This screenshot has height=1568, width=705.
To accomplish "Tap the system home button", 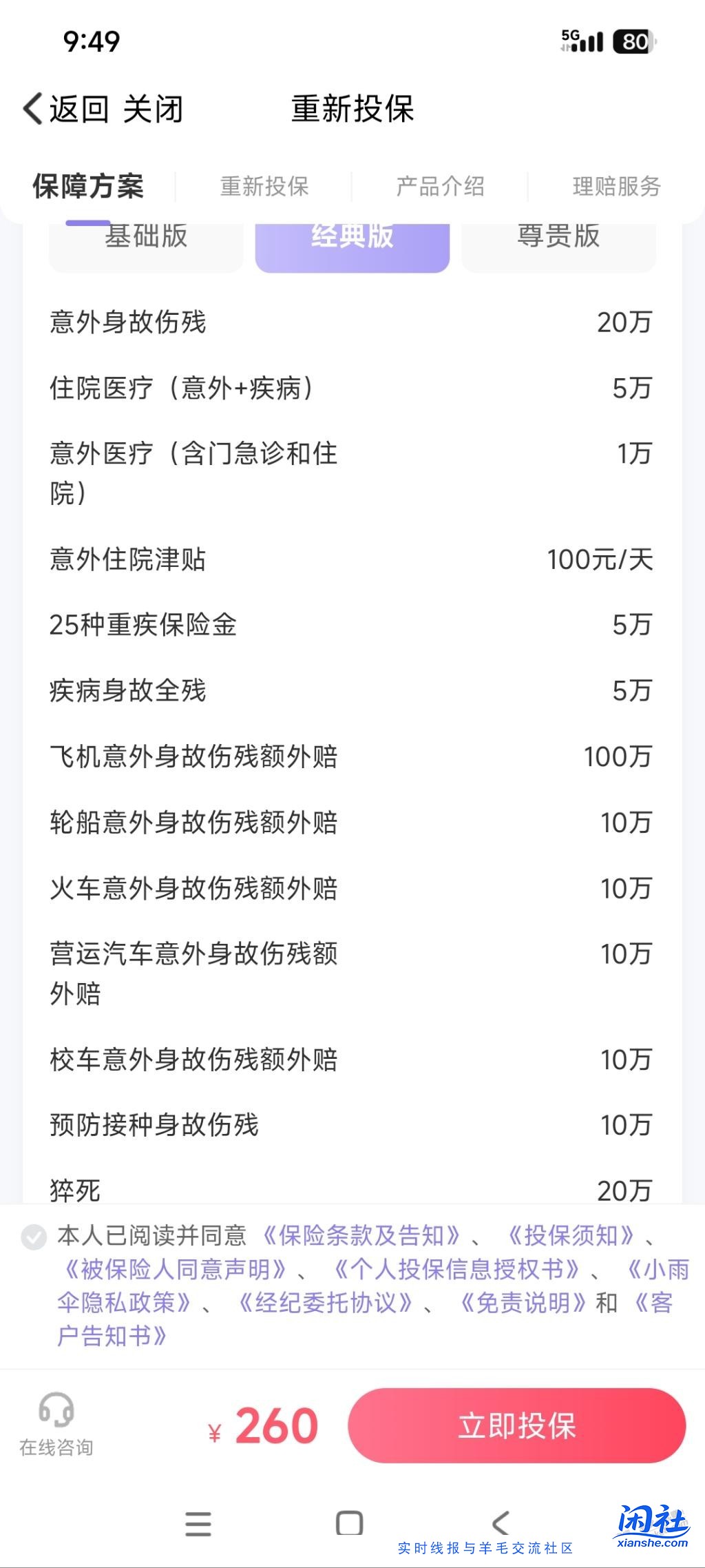I will (x=349, y=1524).
